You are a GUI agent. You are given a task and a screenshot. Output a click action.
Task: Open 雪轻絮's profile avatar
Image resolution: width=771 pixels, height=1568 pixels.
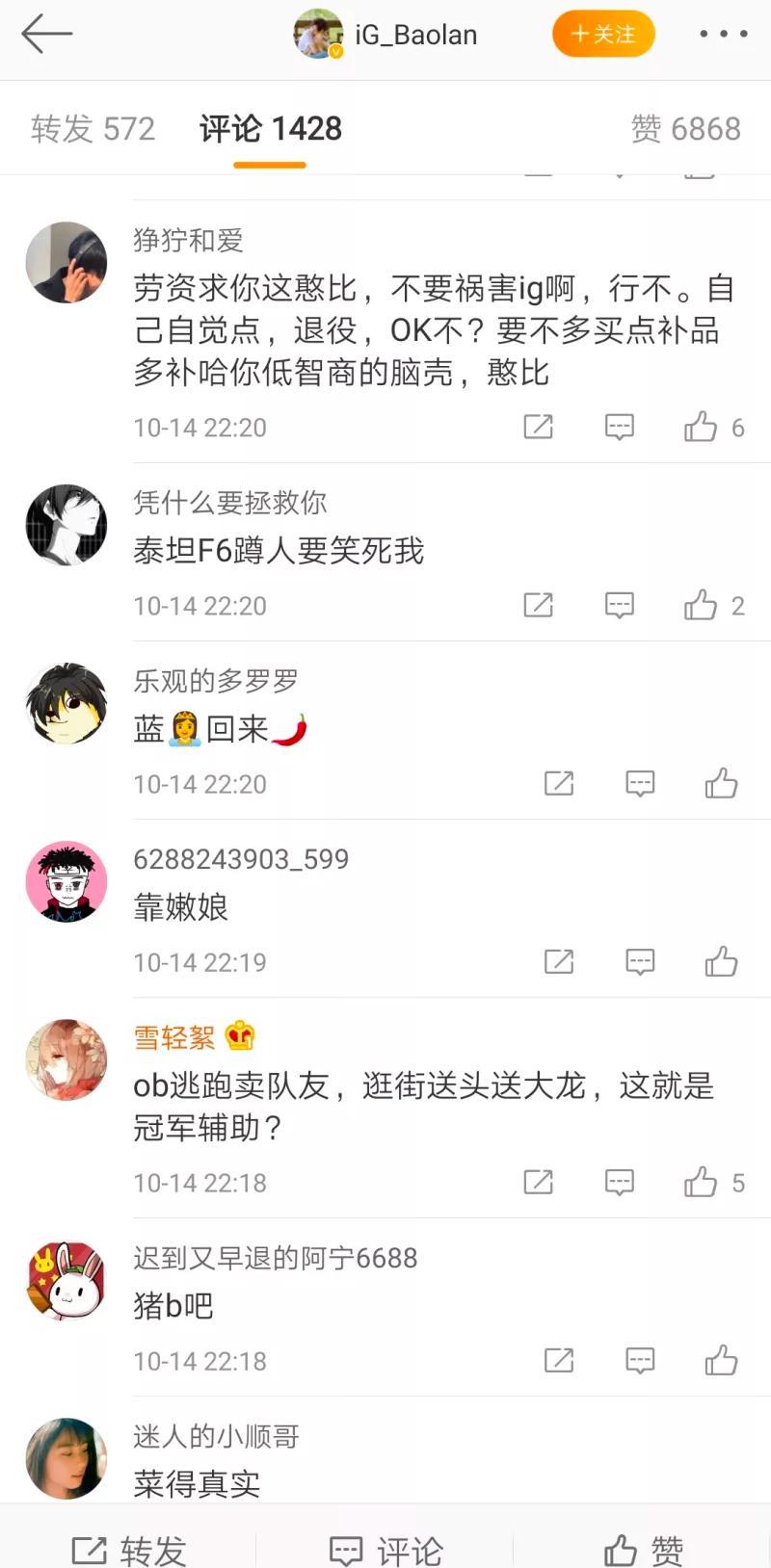[66, 1059]
